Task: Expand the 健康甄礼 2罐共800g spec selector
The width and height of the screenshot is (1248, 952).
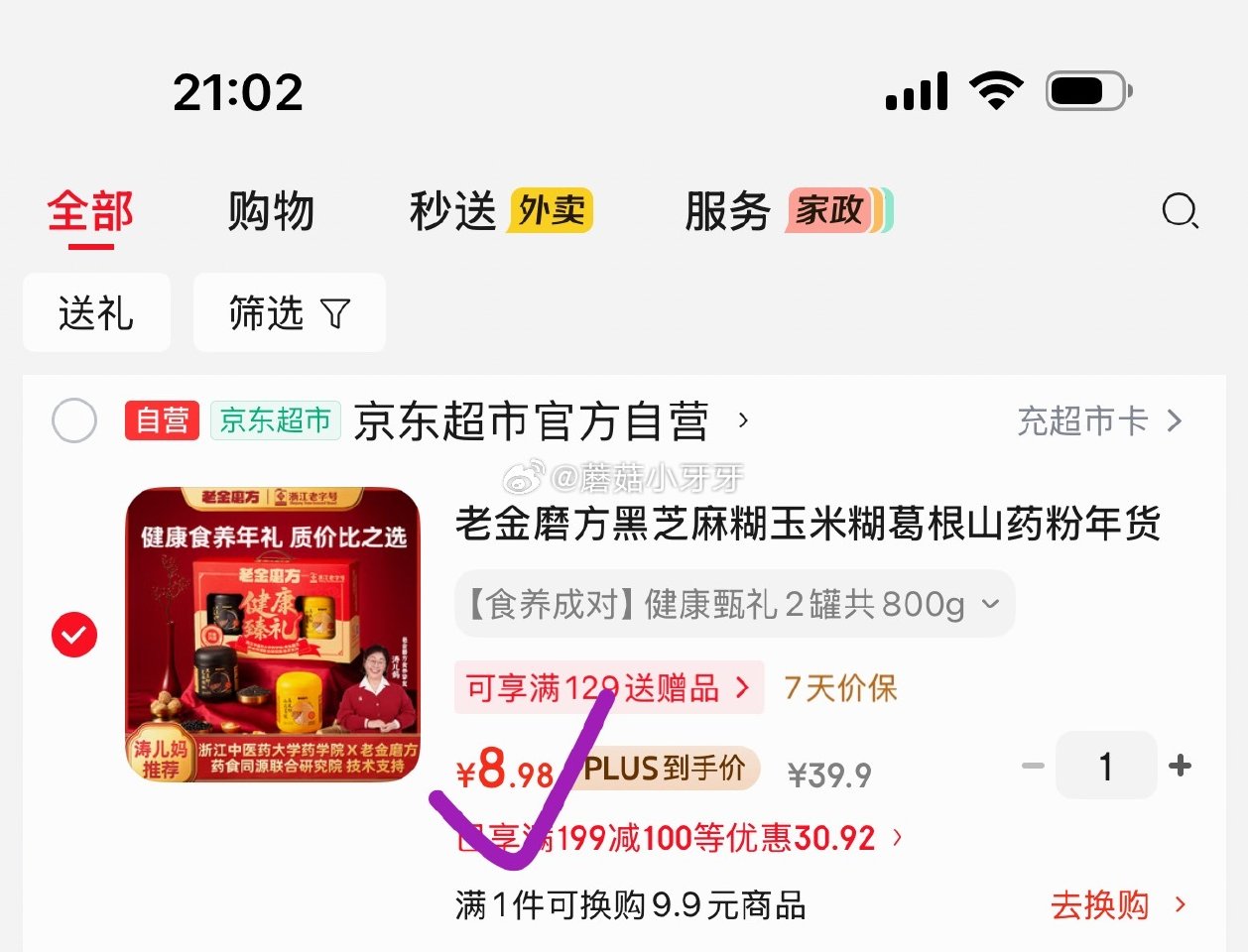Action: 734,604
